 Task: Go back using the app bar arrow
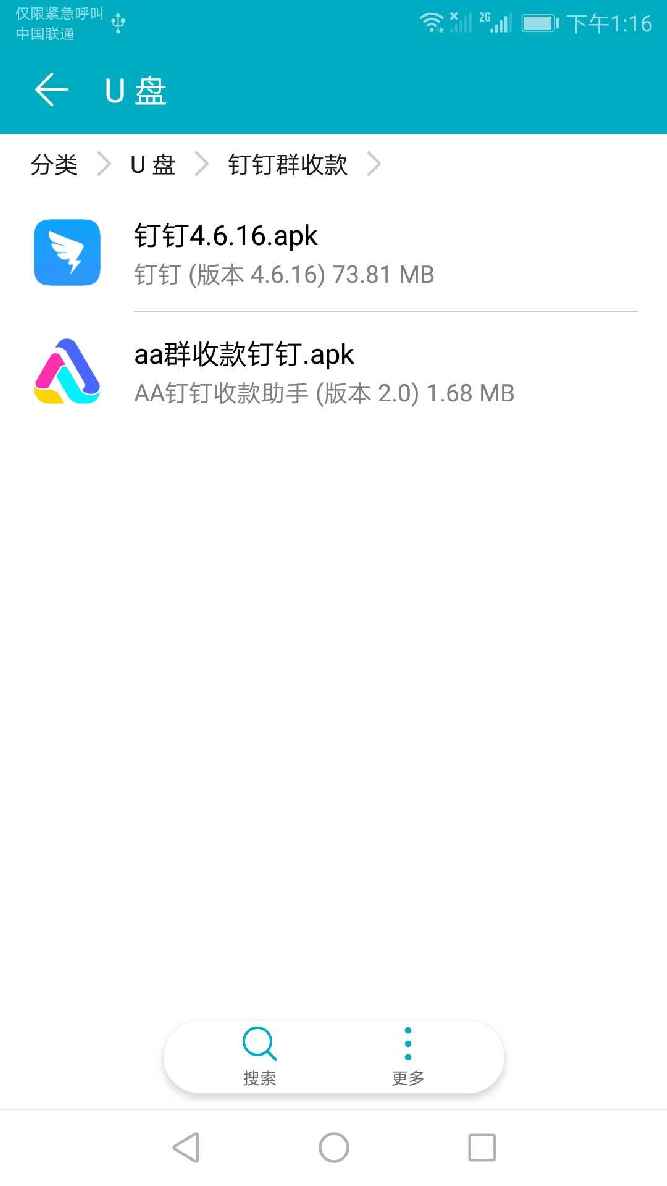(51, 90)
